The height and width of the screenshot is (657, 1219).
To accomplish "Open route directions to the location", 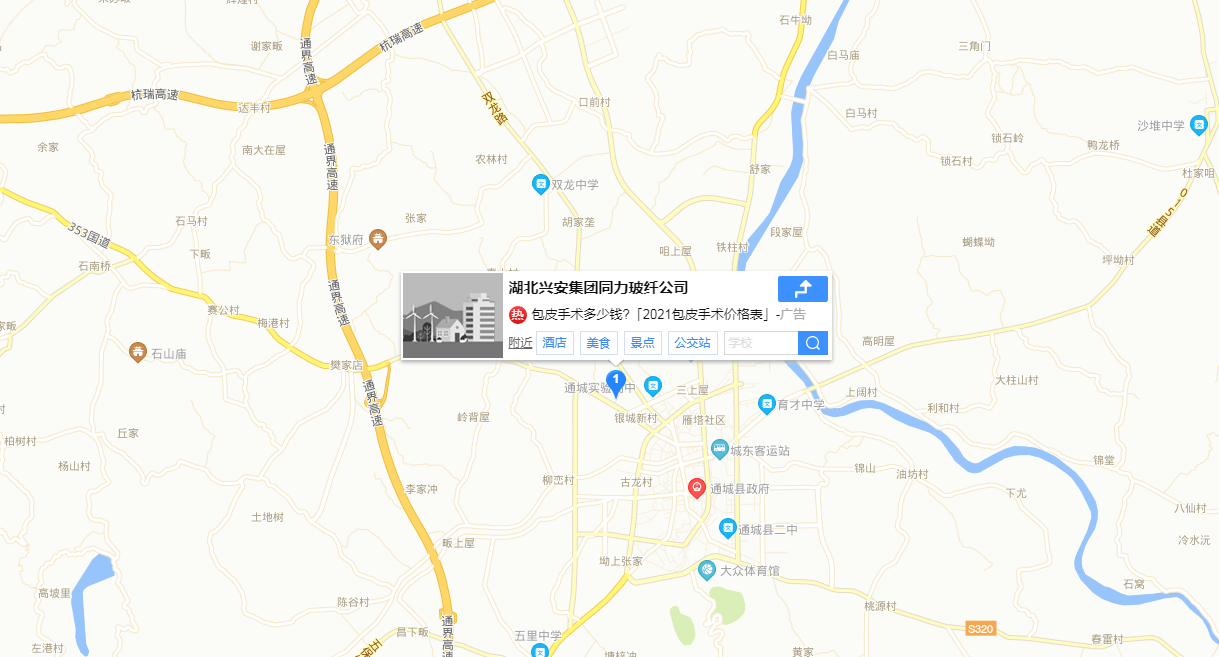I will [x=802, y=289].
